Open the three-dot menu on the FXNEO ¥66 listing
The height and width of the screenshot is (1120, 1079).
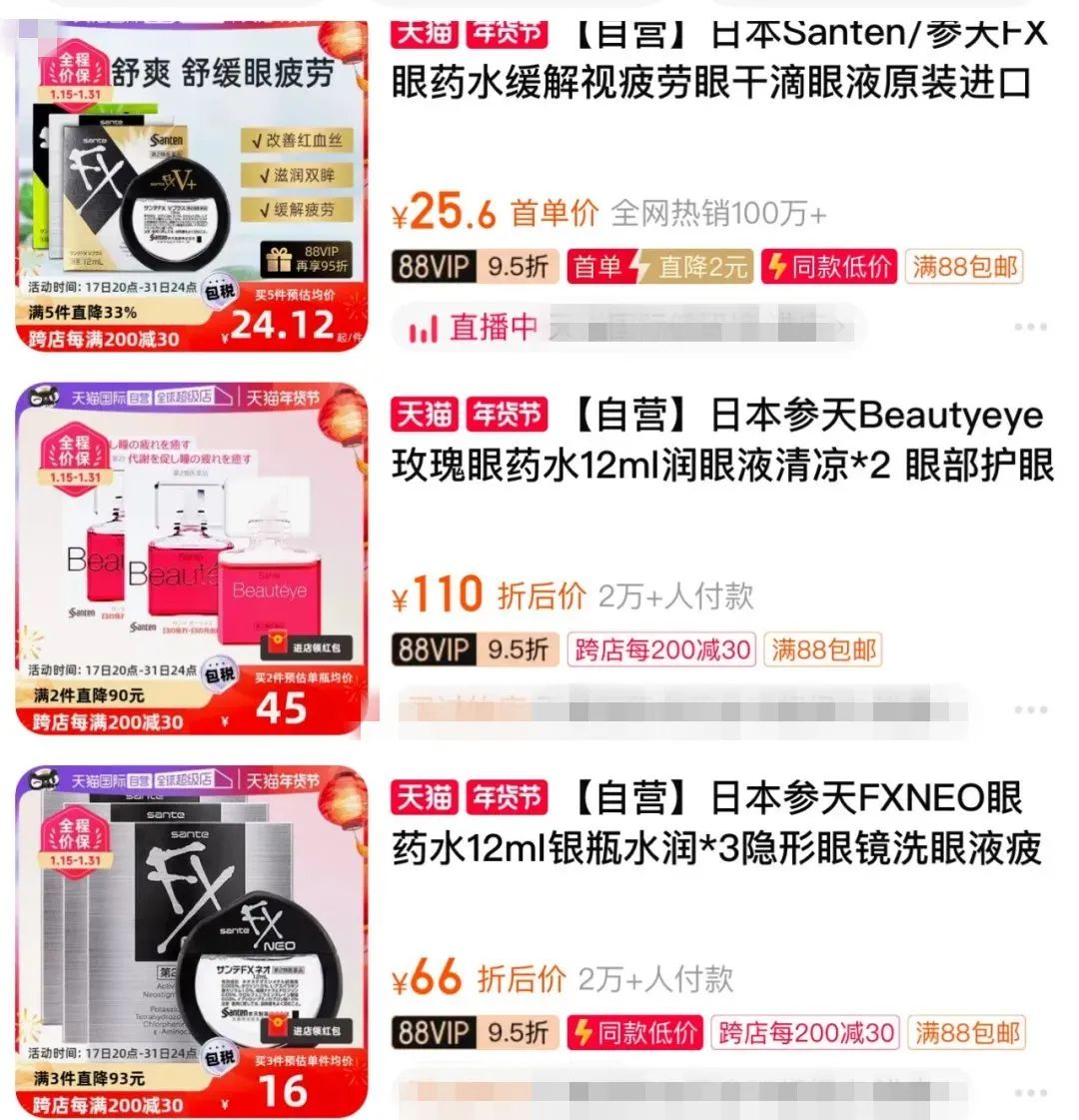pos(1030,1093)
